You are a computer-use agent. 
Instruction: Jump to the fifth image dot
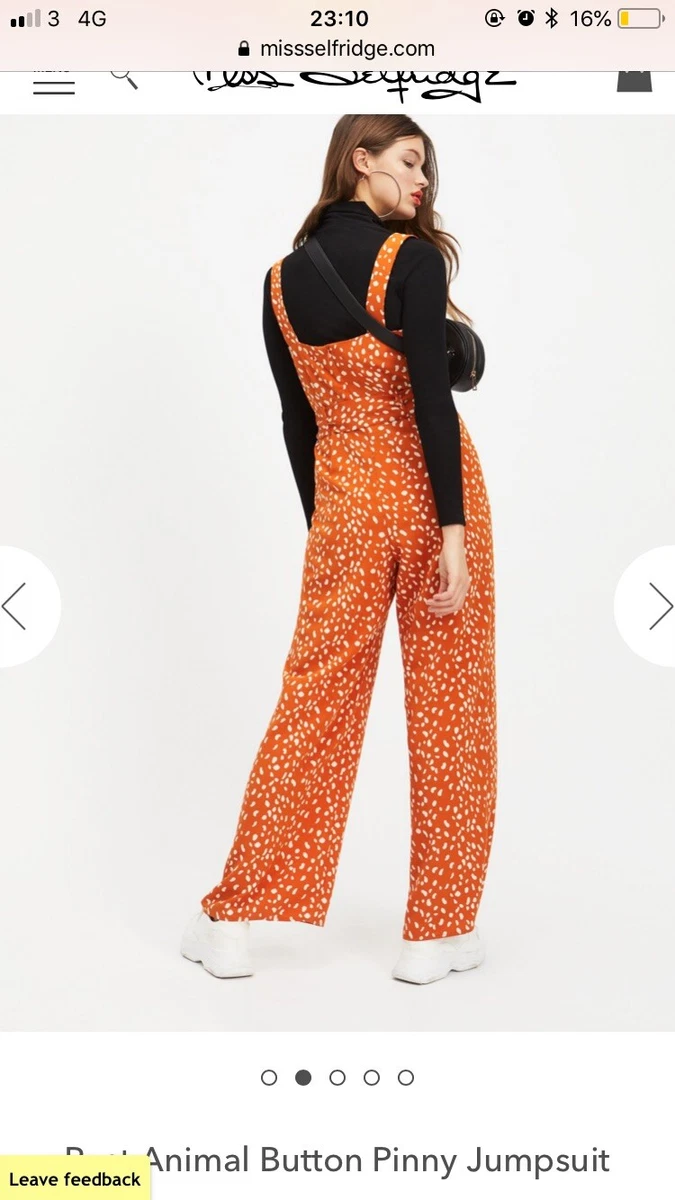tap(405, 1077)
